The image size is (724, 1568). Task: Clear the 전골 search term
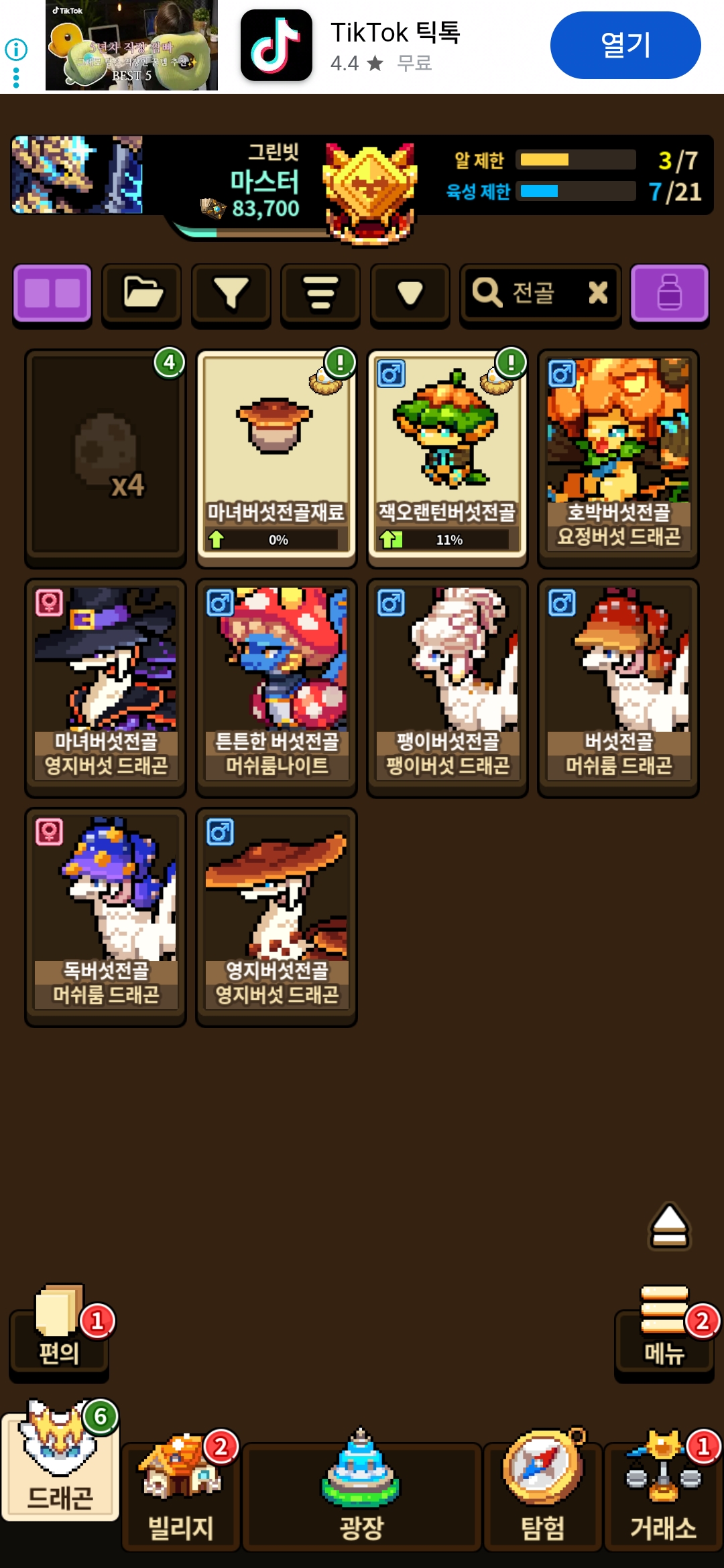tap(597, 293)
